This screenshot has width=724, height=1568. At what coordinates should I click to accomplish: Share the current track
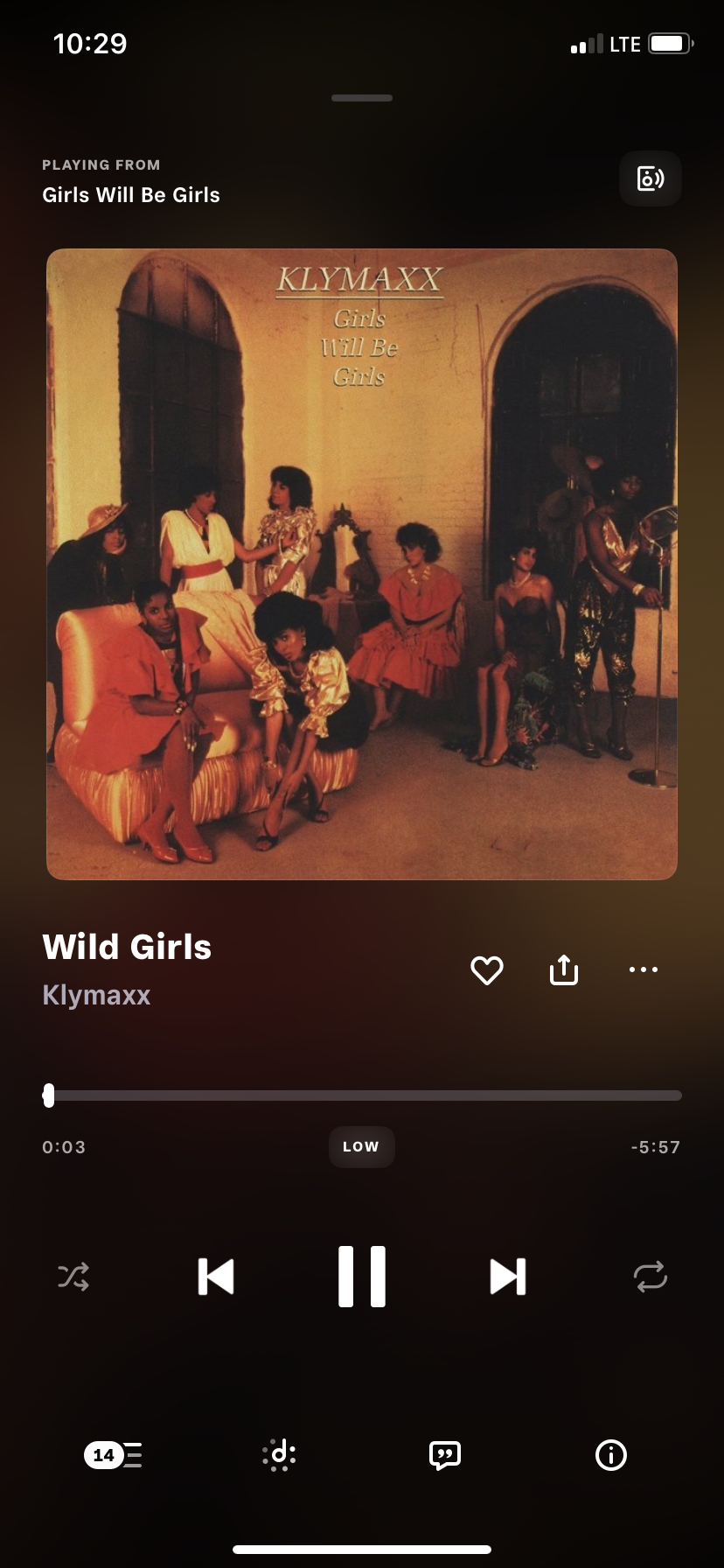(564, 969)
